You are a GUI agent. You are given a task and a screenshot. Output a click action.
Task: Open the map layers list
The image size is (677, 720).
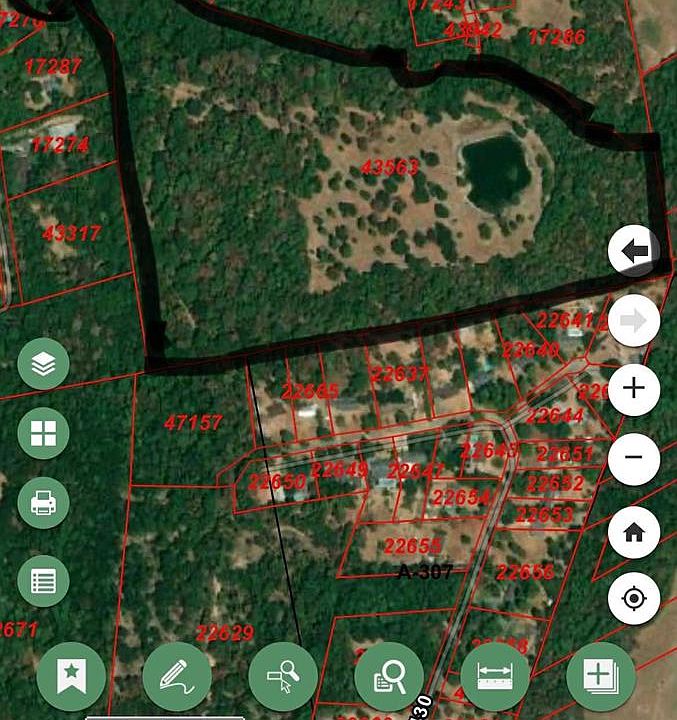[43, 365]
